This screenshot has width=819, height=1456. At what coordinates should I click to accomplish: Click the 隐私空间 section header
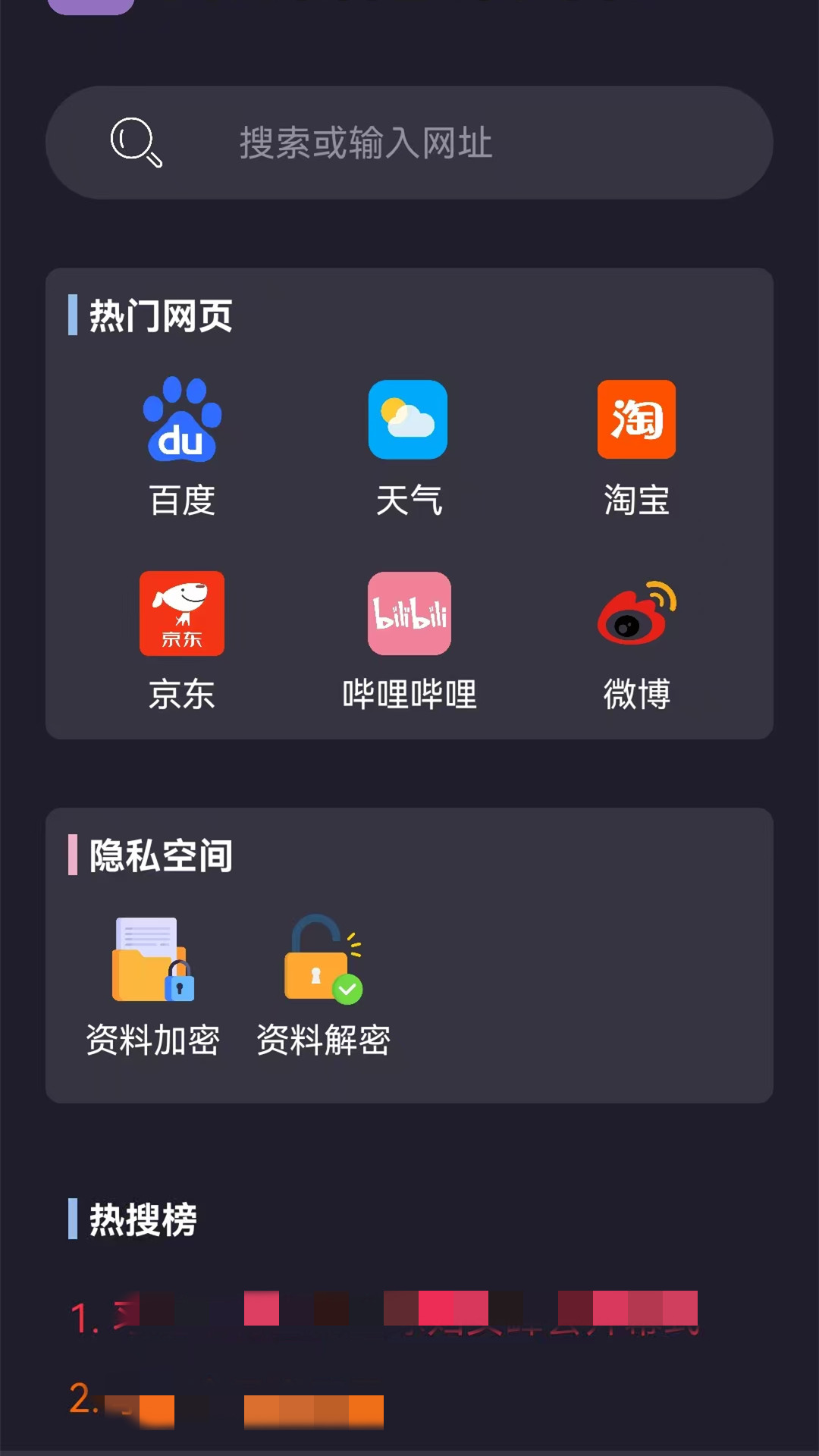click(158, 858)
